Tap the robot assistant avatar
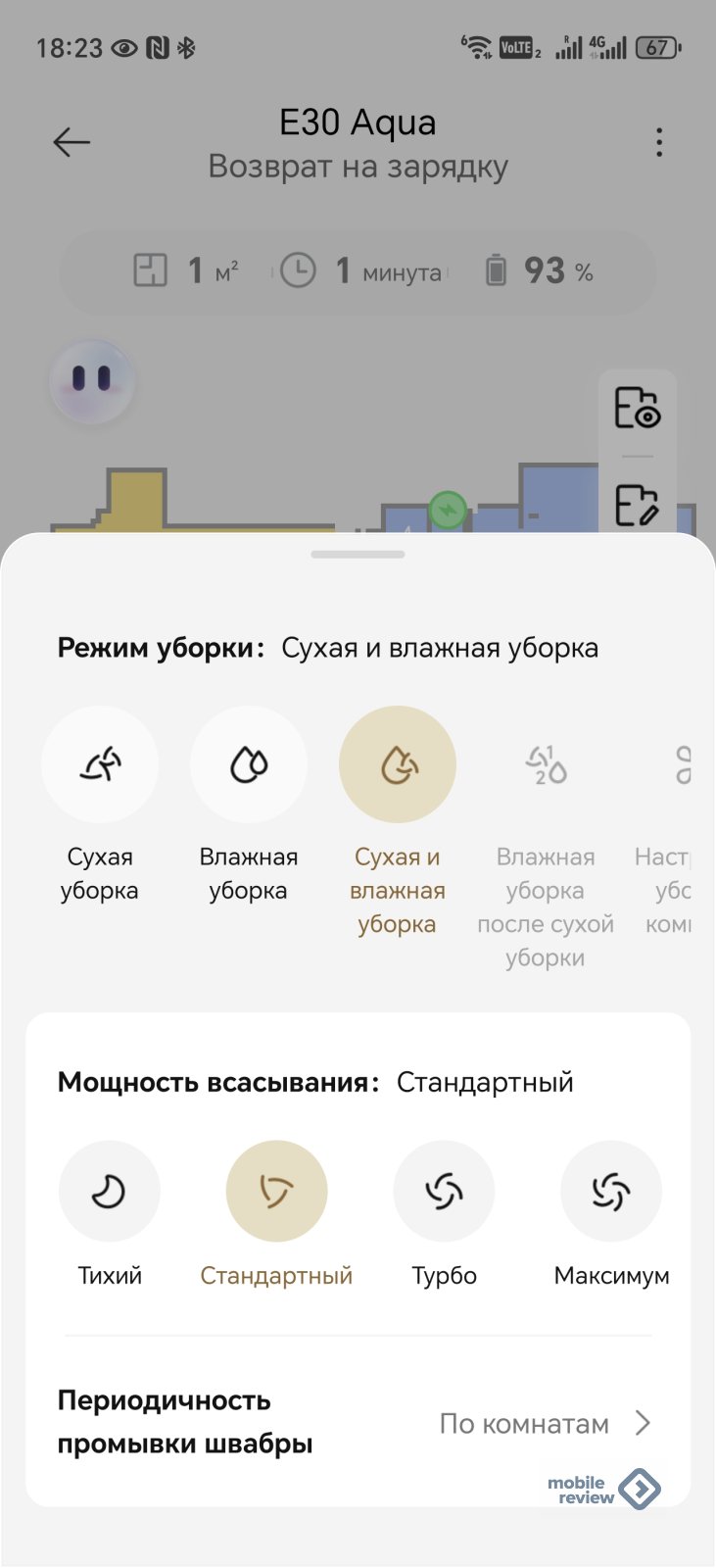 [92, 380]
